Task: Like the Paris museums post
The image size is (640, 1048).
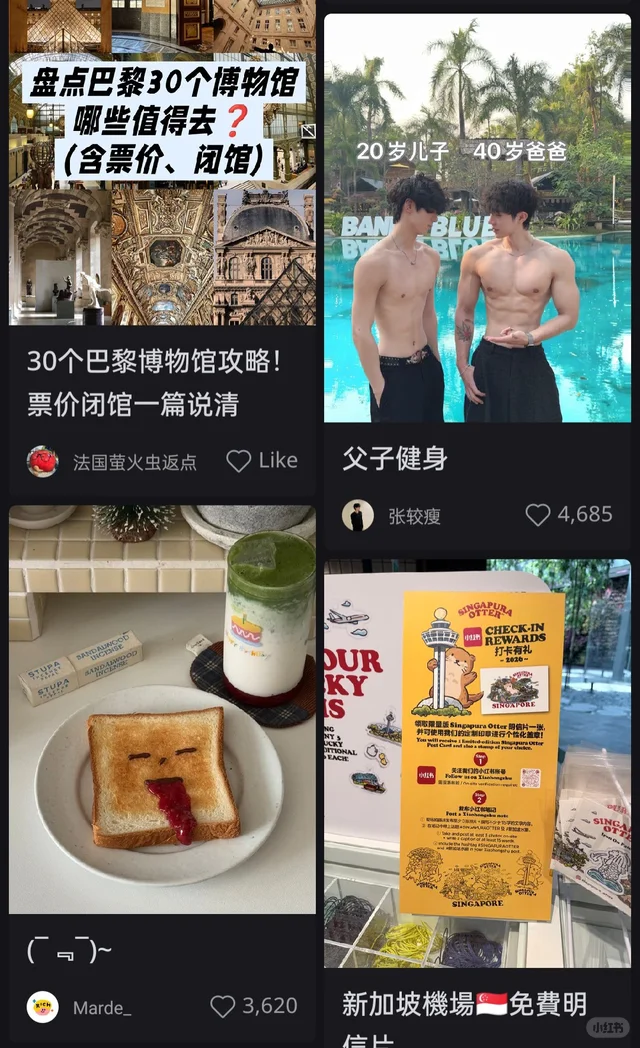Action: coord(239,461)
